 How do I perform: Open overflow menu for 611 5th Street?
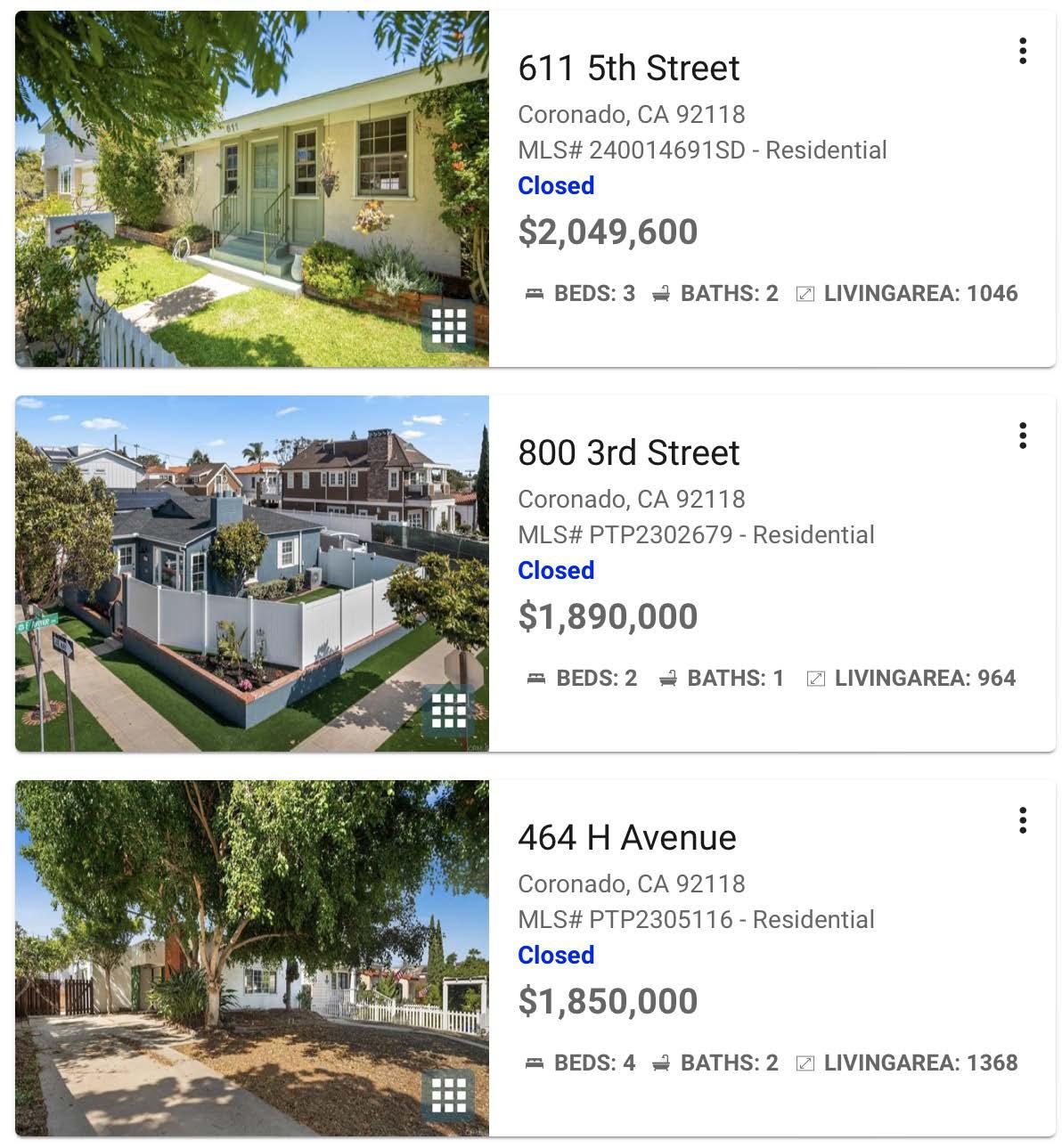[1022, 51]
